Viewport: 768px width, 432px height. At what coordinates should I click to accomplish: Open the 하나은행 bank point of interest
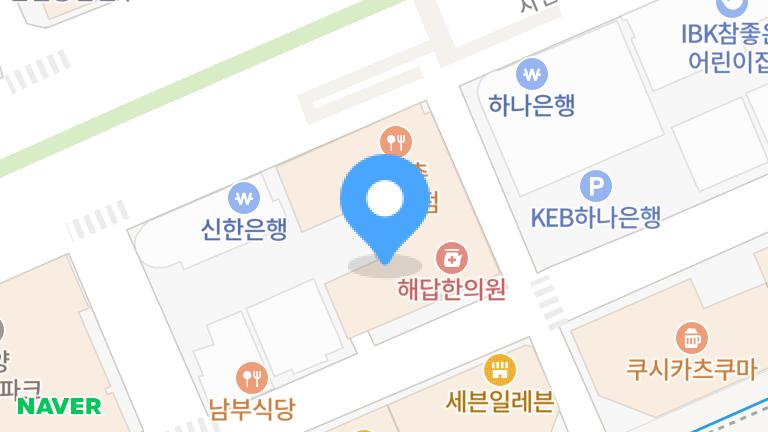pos(532,73)
